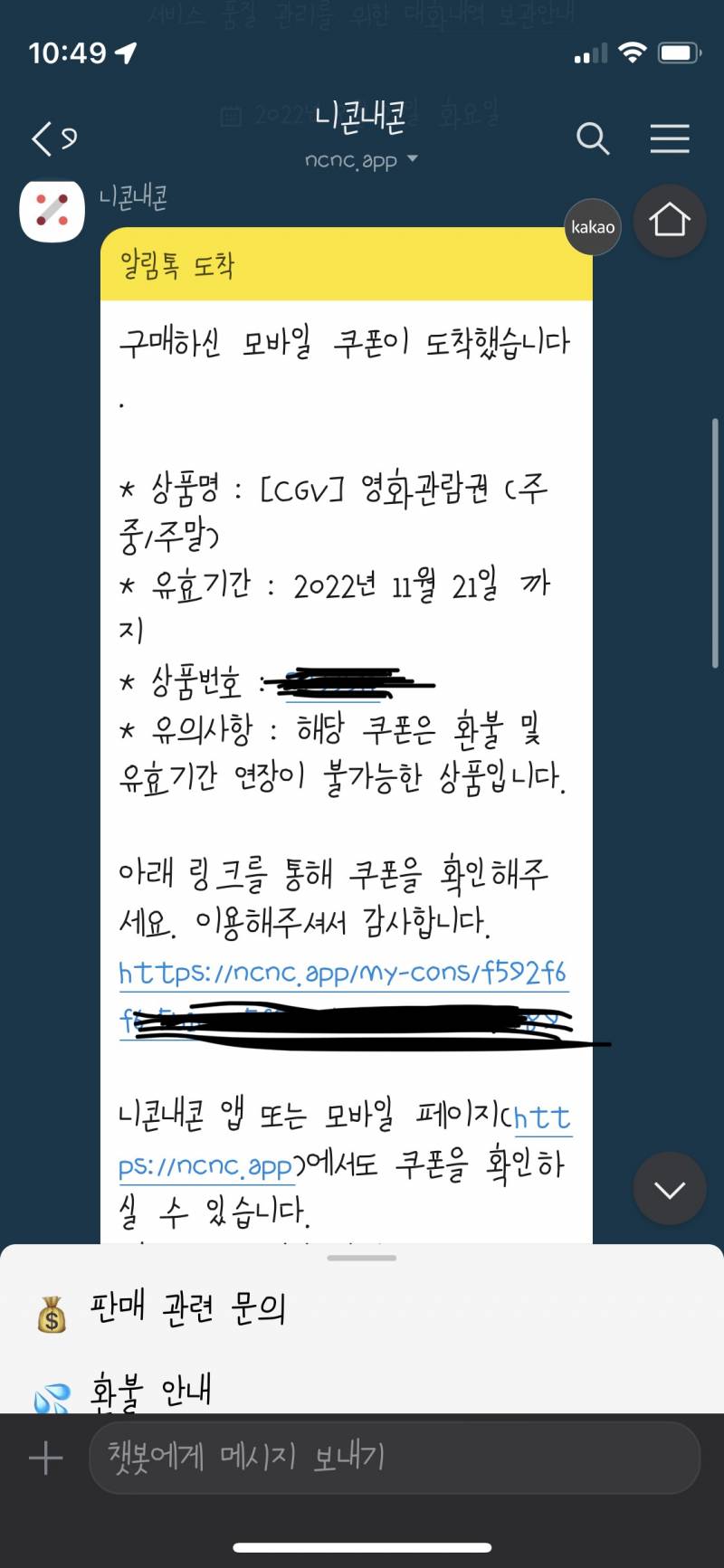Tap the kakao badge on the message
Viewport: 724px width, 1568px height.
[x=593, y=228]
